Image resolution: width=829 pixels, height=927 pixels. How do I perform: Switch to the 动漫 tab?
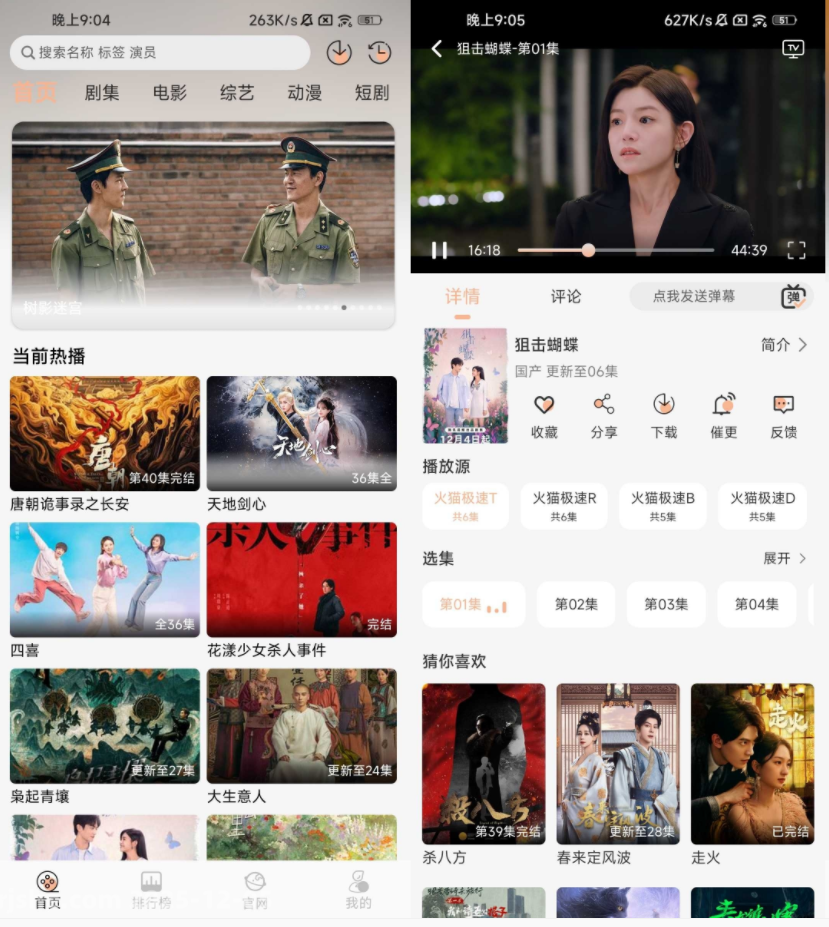click(x=304, y=93)
